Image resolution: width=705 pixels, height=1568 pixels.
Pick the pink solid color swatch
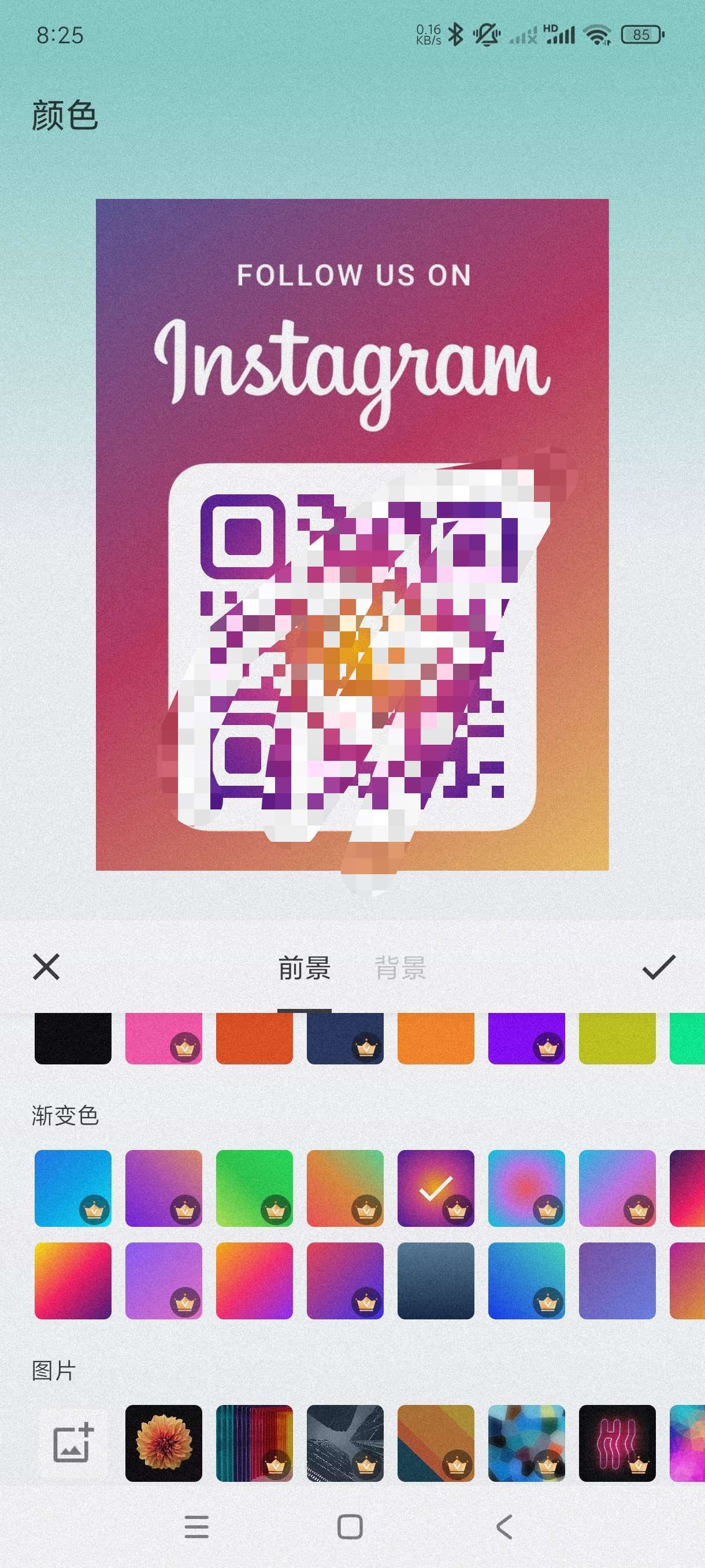click(x=164, y=1038)
